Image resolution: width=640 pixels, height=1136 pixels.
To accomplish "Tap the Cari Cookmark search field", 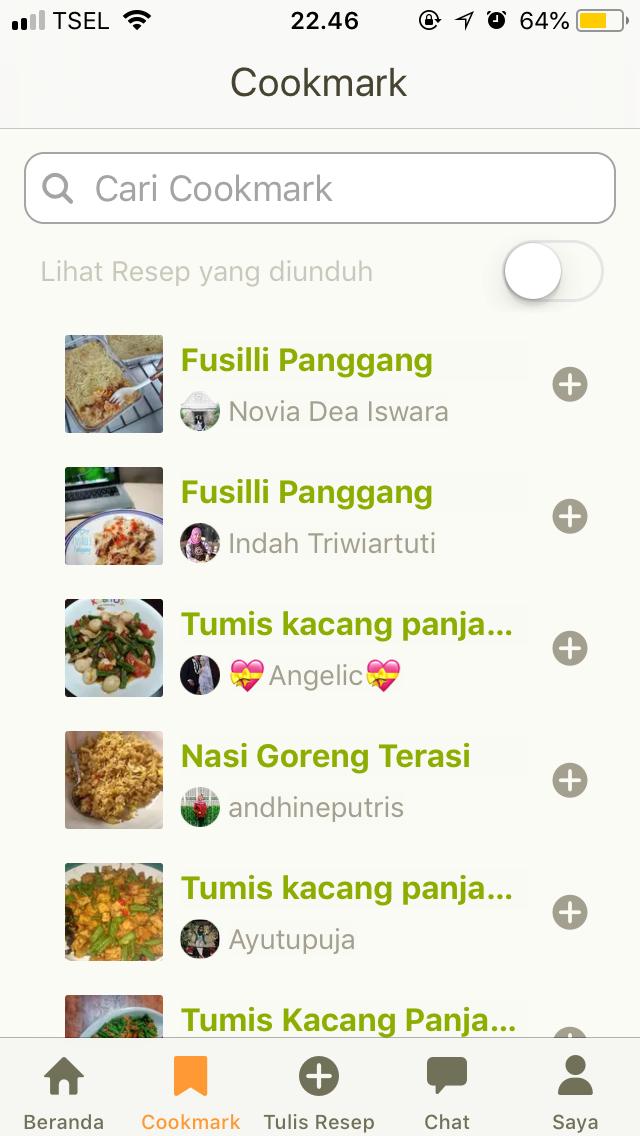I will (x=320, y=188).
